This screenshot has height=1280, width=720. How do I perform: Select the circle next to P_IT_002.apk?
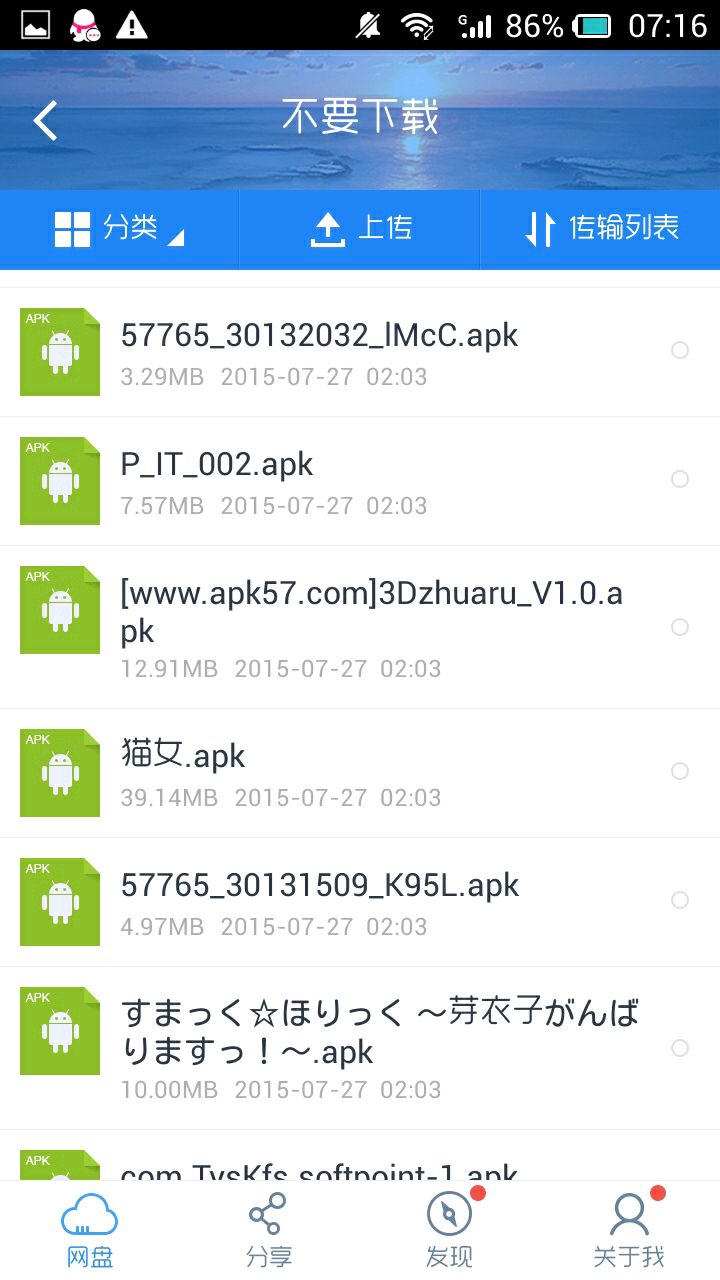pyautogui.click(x=680, y=480)
